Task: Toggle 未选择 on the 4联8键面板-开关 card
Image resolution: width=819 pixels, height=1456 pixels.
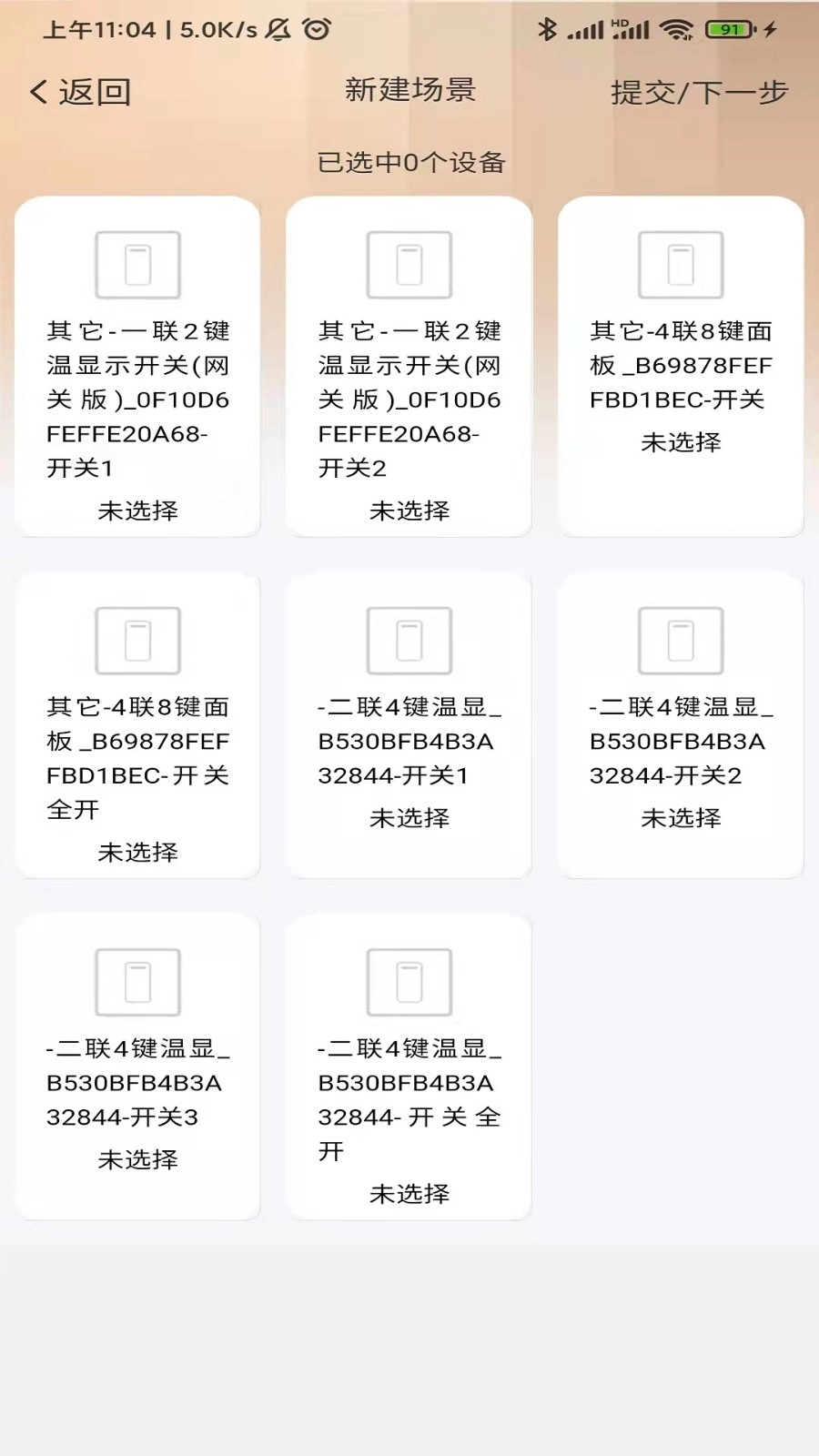Action: click(679, 442)
